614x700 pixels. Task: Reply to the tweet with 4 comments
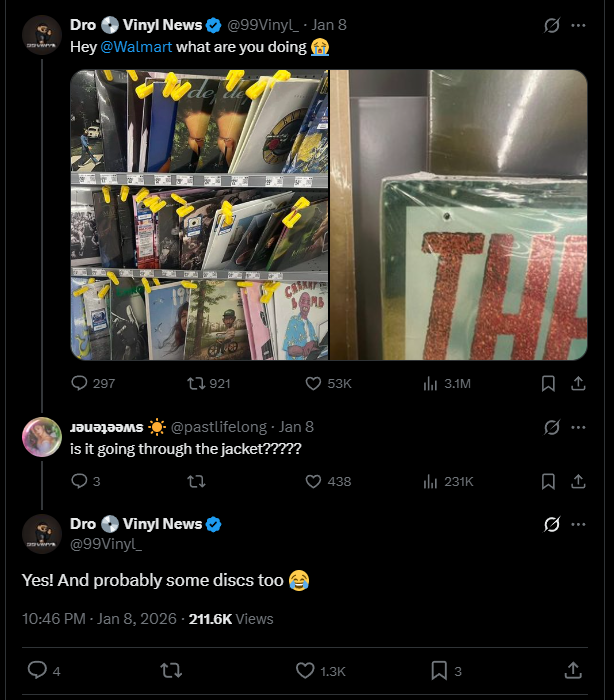click(x=37, y=670)
